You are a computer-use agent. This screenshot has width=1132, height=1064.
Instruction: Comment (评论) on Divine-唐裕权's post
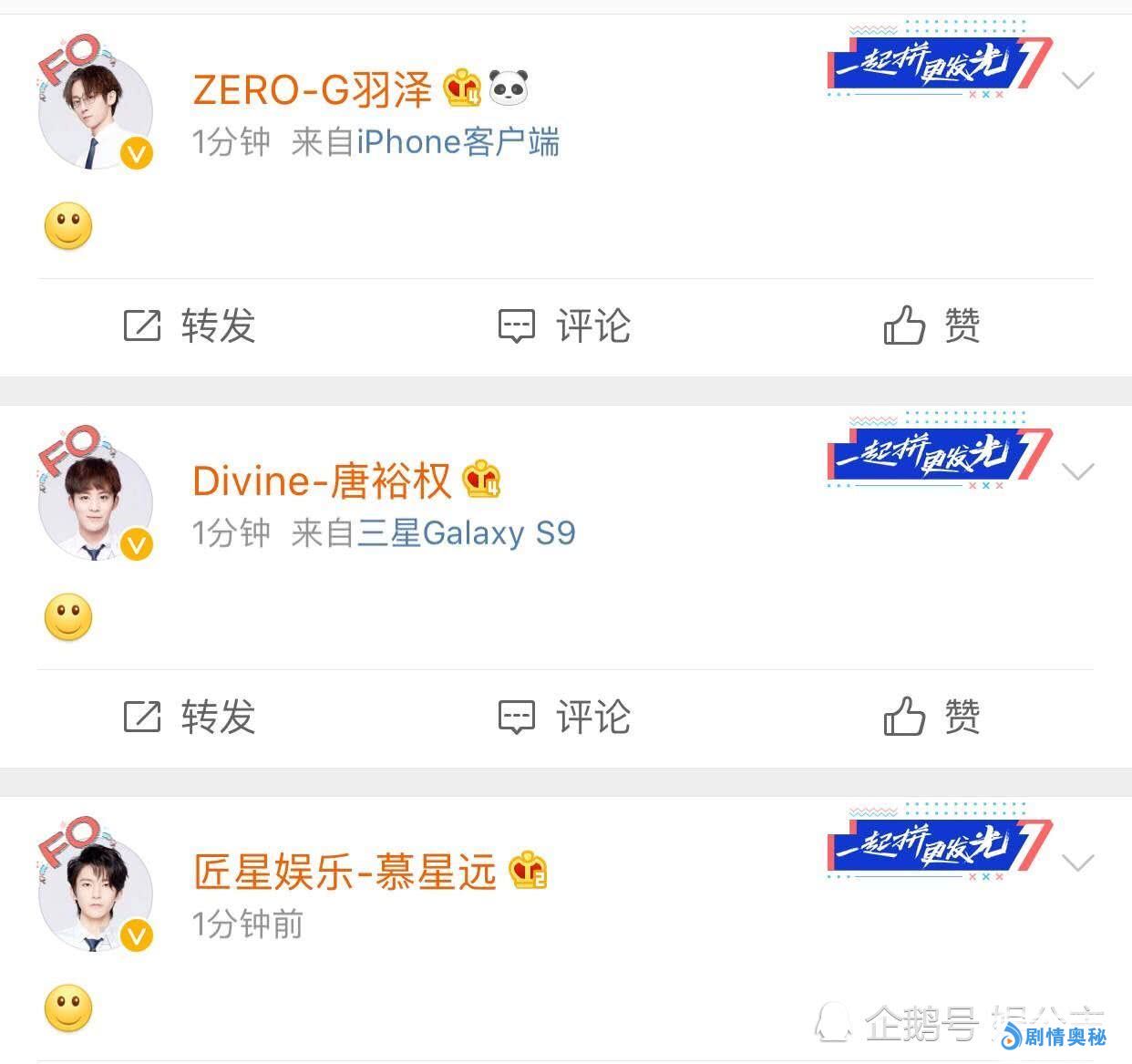564,717
